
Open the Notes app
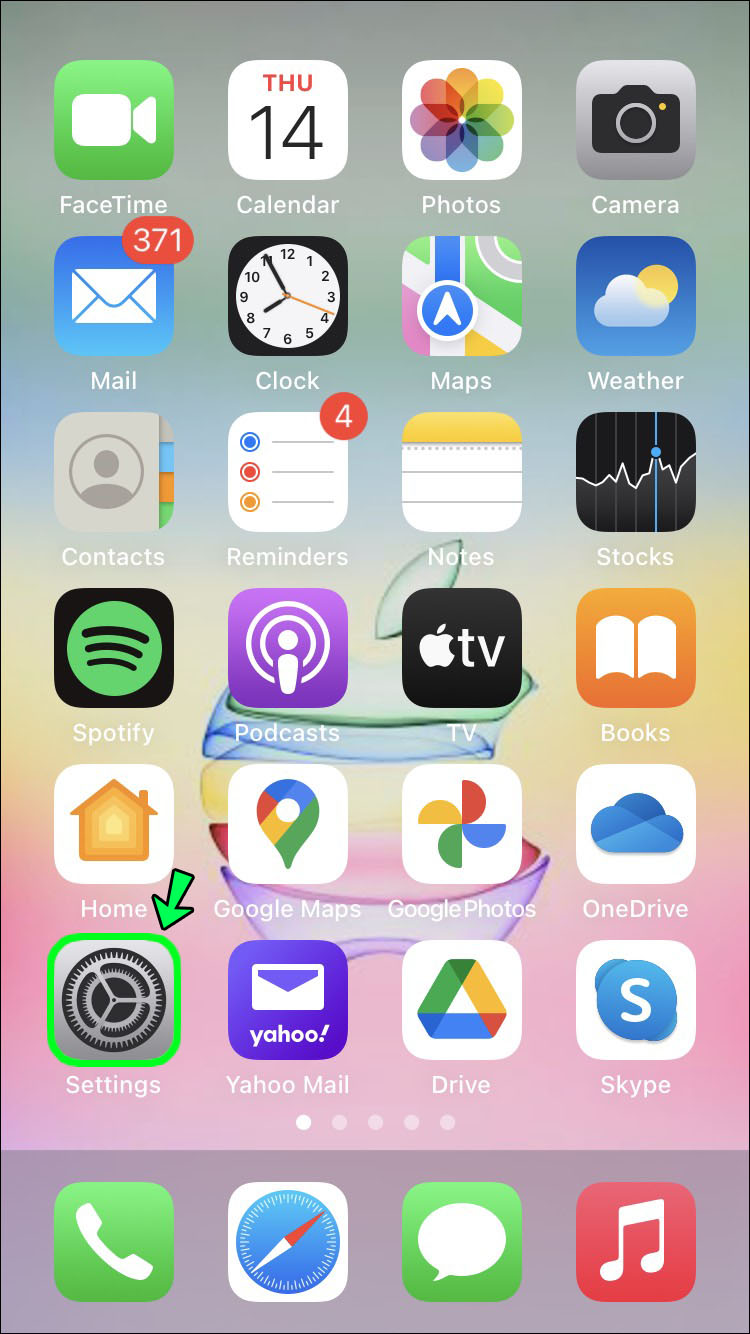point(461,472)
